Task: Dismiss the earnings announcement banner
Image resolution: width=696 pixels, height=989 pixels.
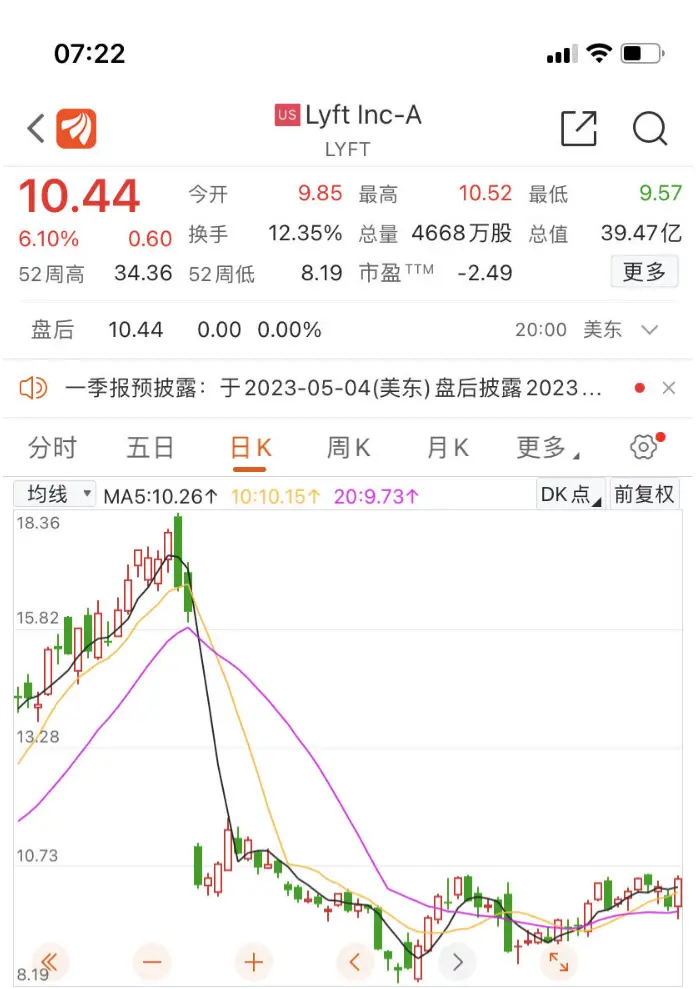Action: click(x=669, y=388)
